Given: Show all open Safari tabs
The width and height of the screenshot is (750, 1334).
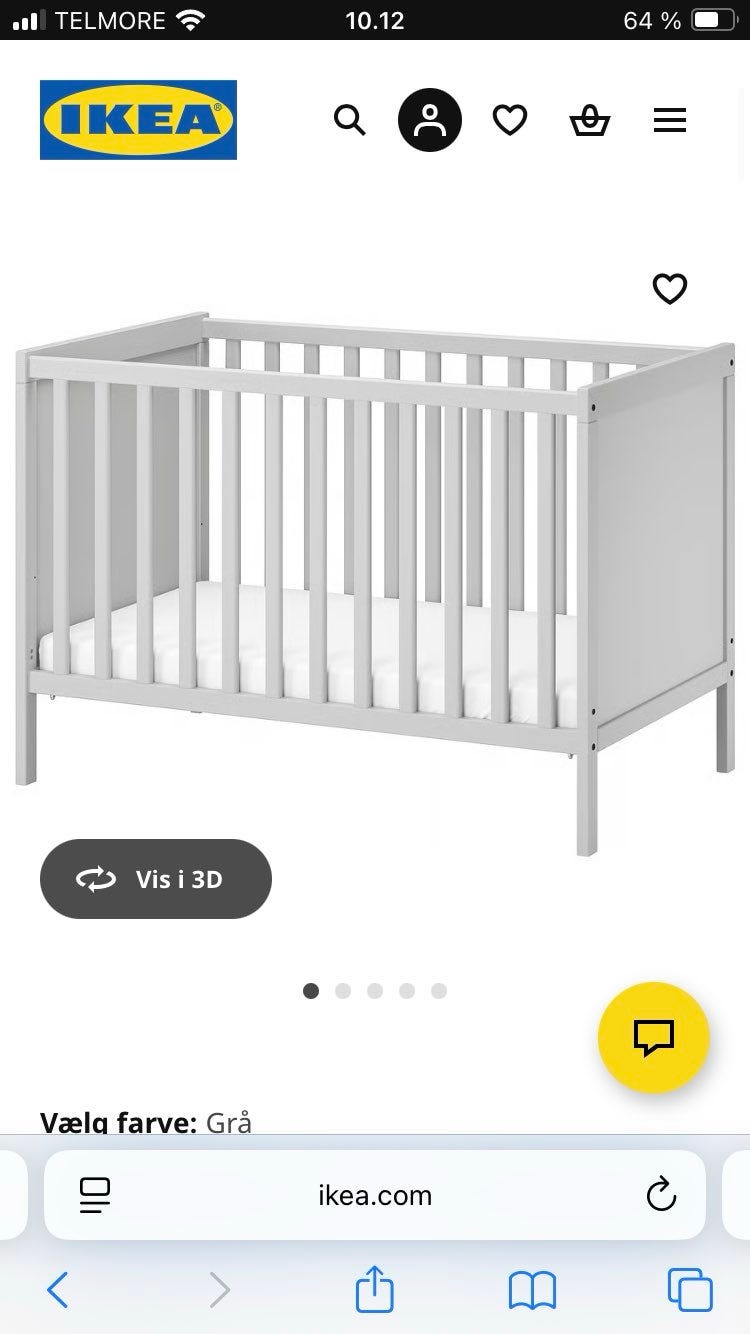Looking at the screenshot, I should coord(690,1290).
